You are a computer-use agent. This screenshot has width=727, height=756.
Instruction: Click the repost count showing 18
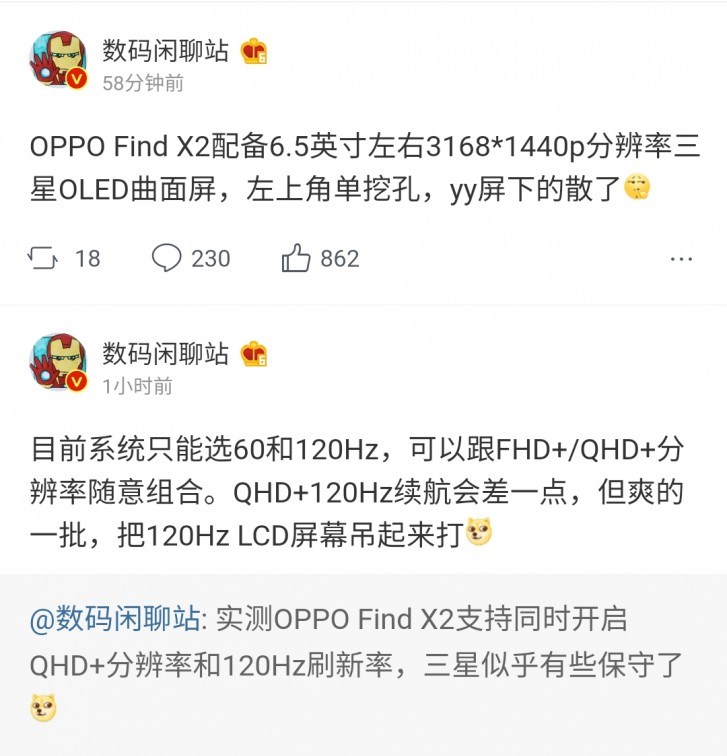[x=88, y=258]
